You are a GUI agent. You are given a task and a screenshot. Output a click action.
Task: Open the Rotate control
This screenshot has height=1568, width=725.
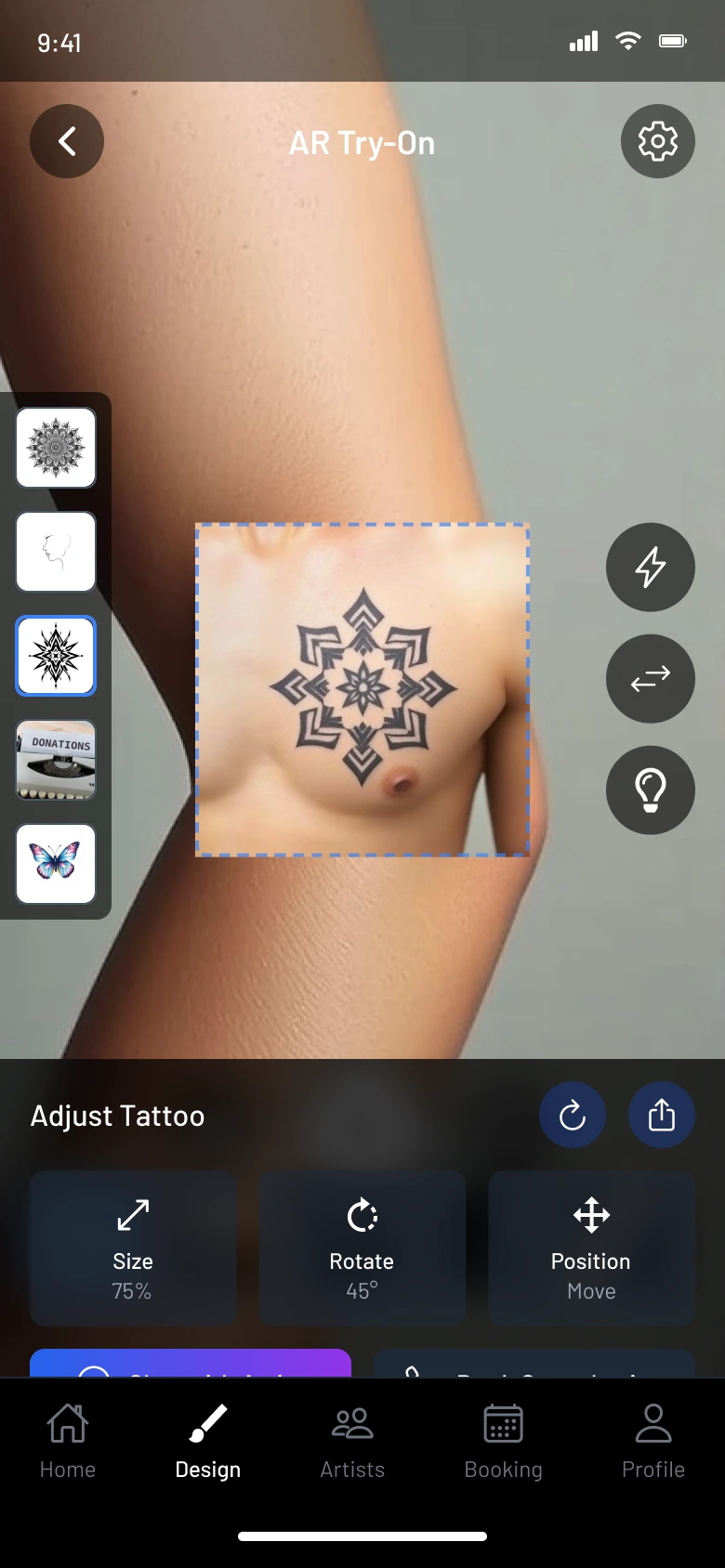(362, 1248)
